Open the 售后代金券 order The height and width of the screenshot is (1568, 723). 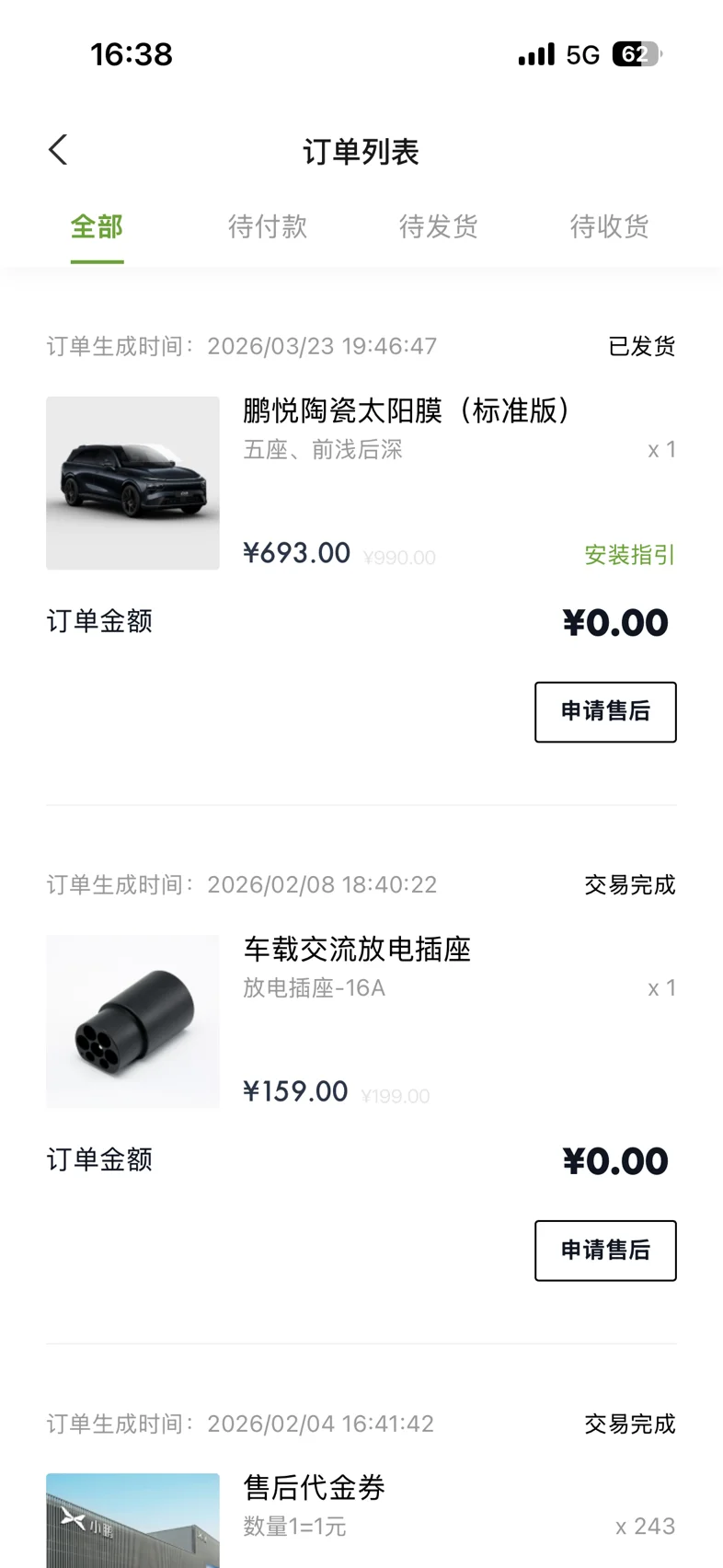click(x=315, y=1488)
